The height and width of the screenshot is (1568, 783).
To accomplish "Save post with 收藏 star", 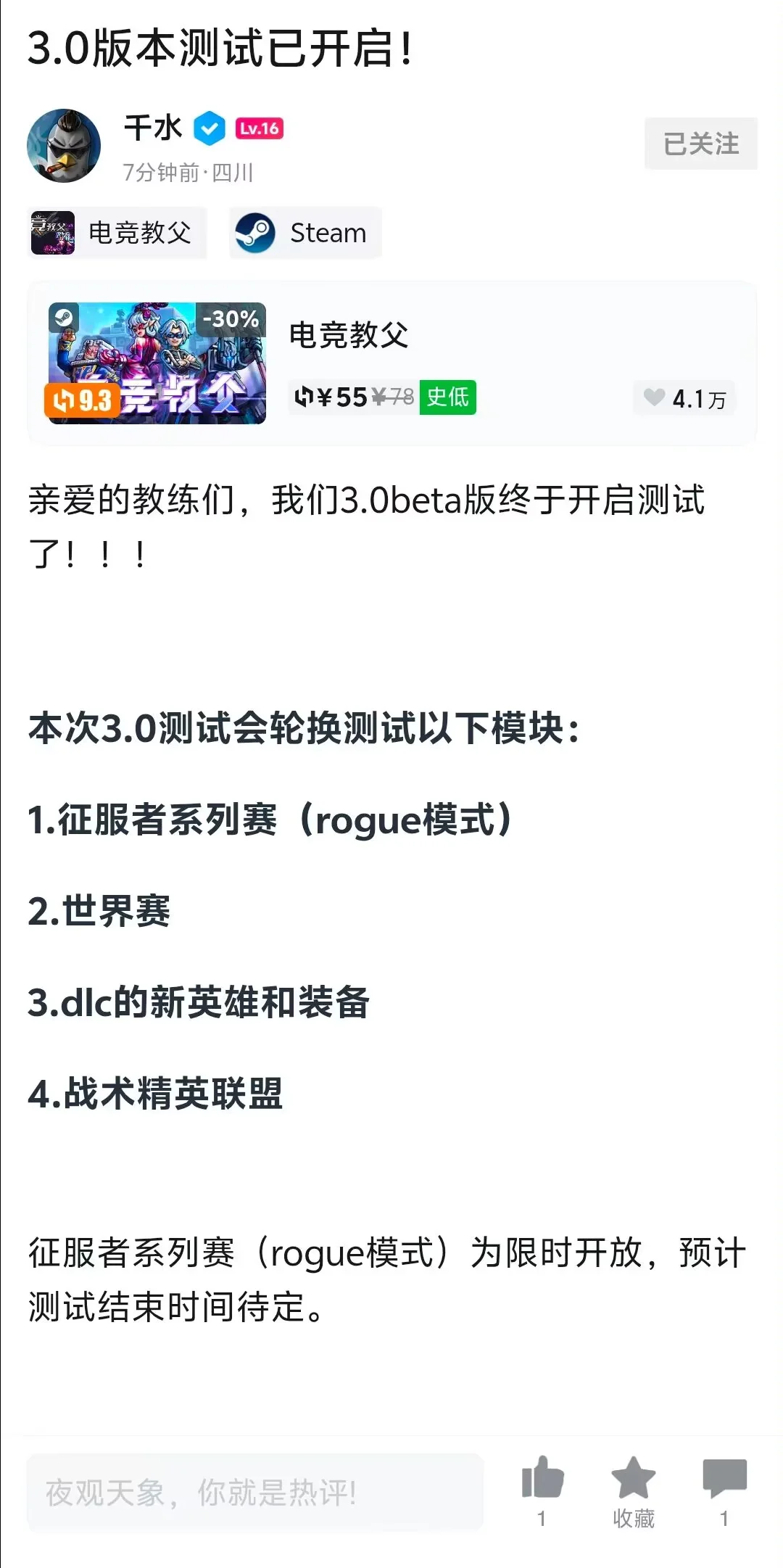I will [x=633, y=1480].
